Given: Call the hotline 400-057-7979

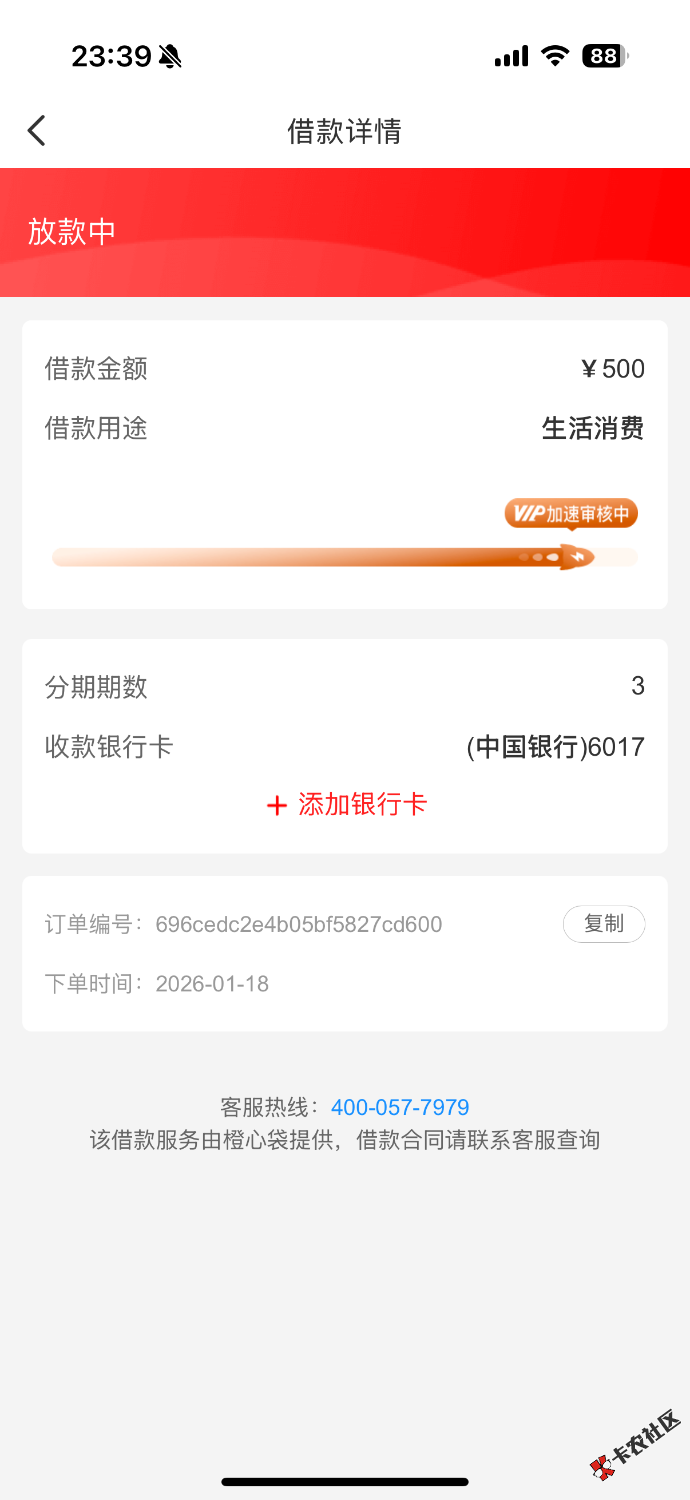Looking at the screenshot, I should pos(400,1108).
